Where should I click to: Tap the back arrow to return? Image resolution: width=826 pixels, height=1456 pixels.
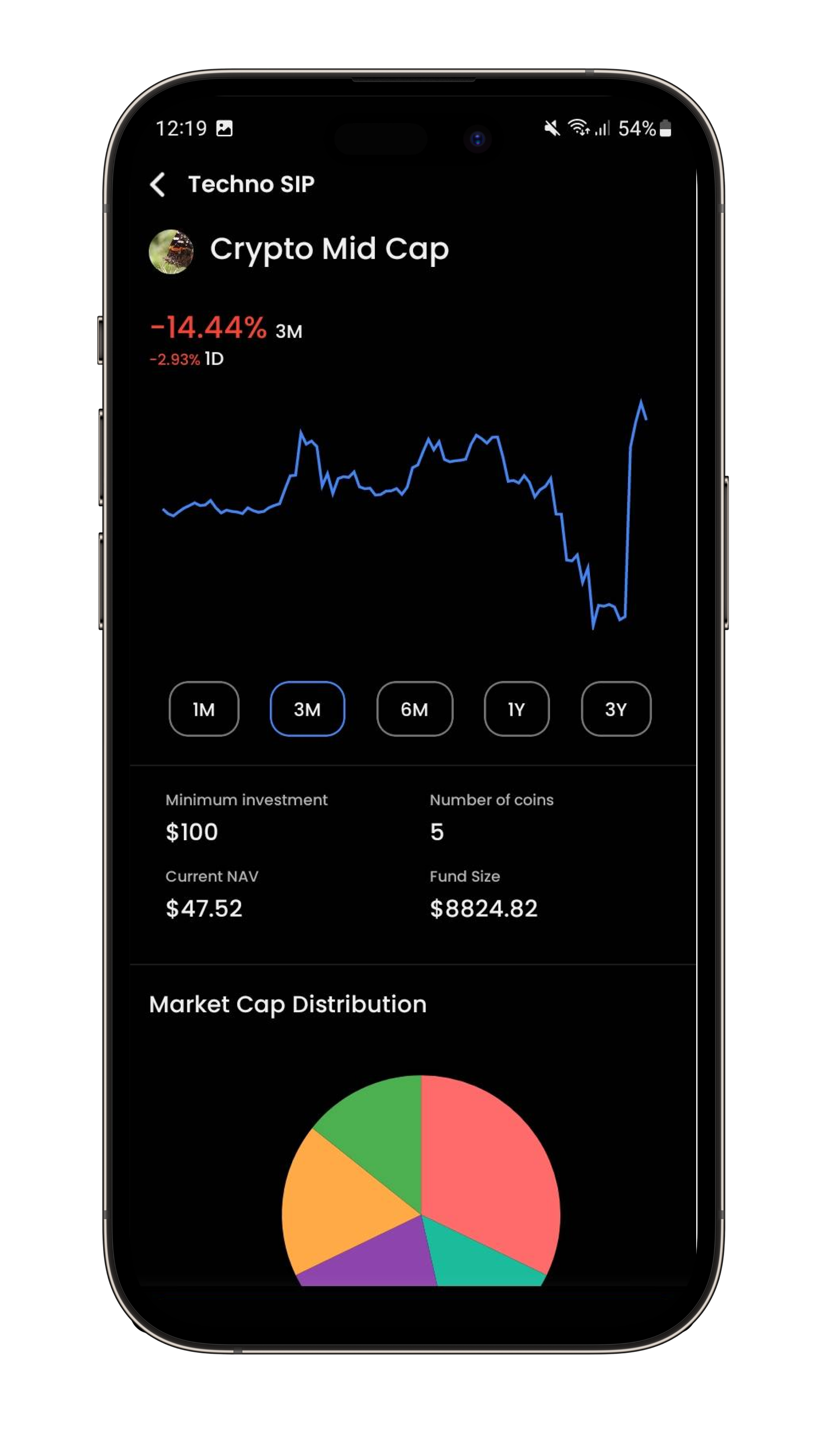coord(157,183)
